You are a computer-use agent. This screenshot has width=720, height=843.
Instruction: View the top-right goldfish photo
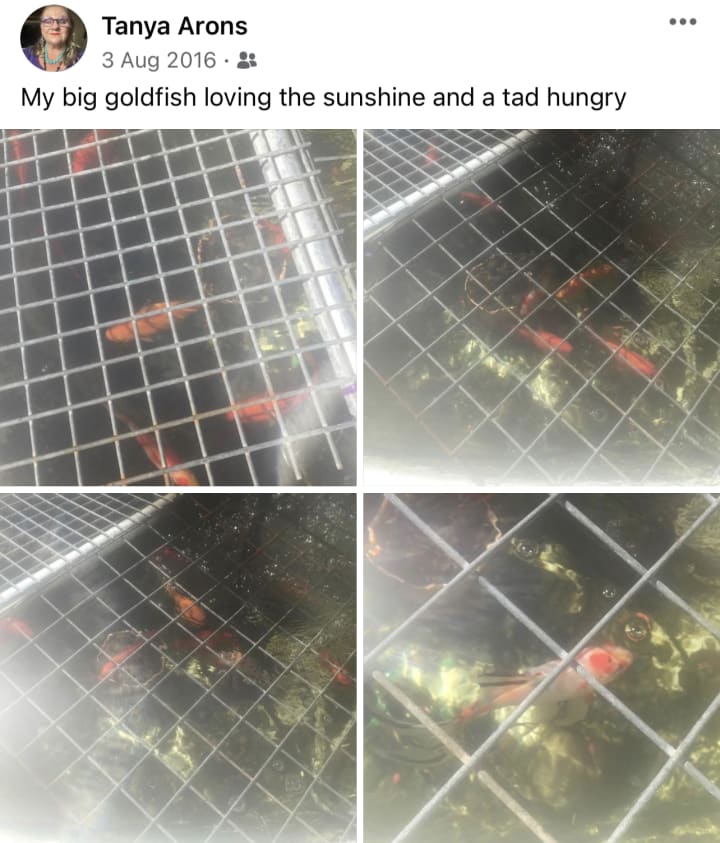click(x=541, y=308)
